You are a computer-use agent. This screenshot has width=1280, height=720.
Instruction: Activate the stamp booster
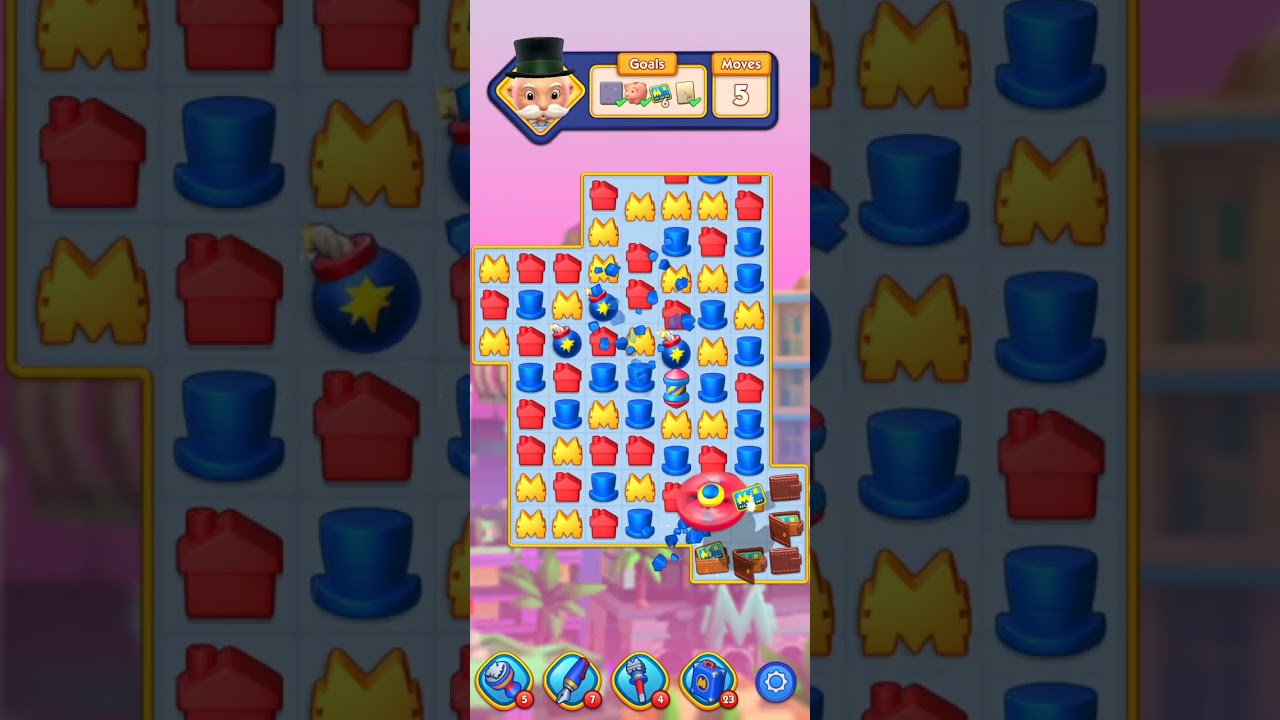click(503, 680)
